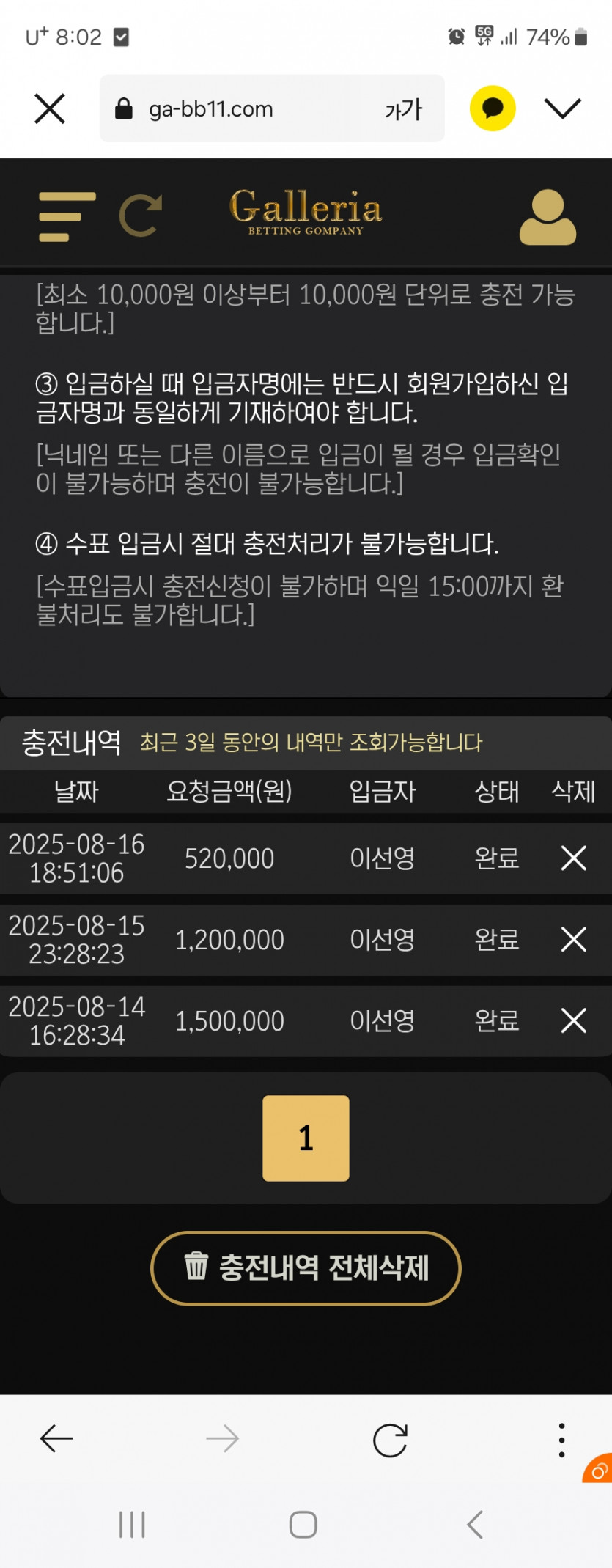
Task: Expand the browser dropdown chevron
Action: [x=563, y=108]
